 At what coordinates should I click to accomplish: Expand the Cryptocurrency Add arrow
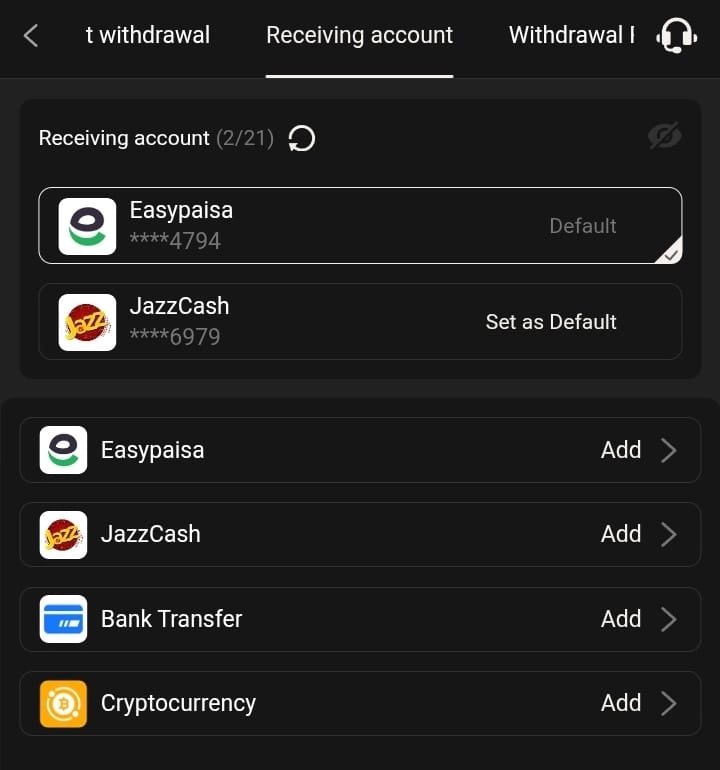668,703
